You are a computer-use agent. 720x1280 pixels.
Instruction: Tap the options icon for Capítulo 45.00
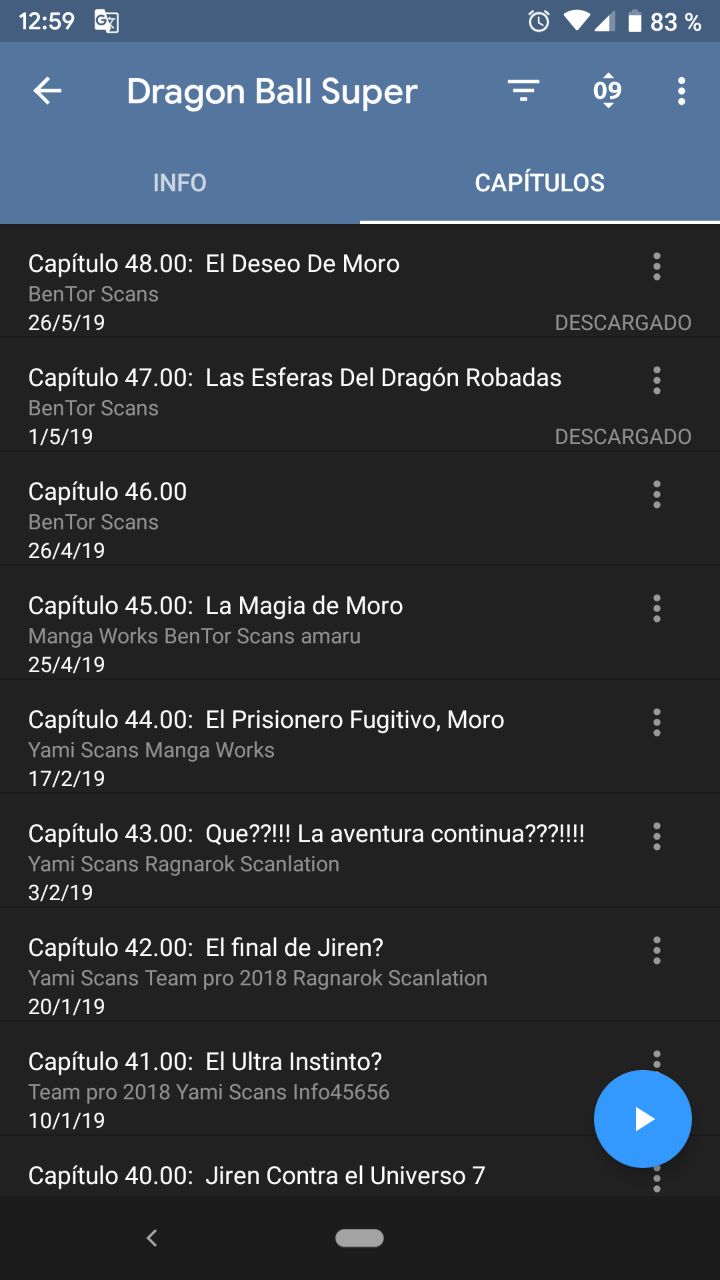pos(657,608)
